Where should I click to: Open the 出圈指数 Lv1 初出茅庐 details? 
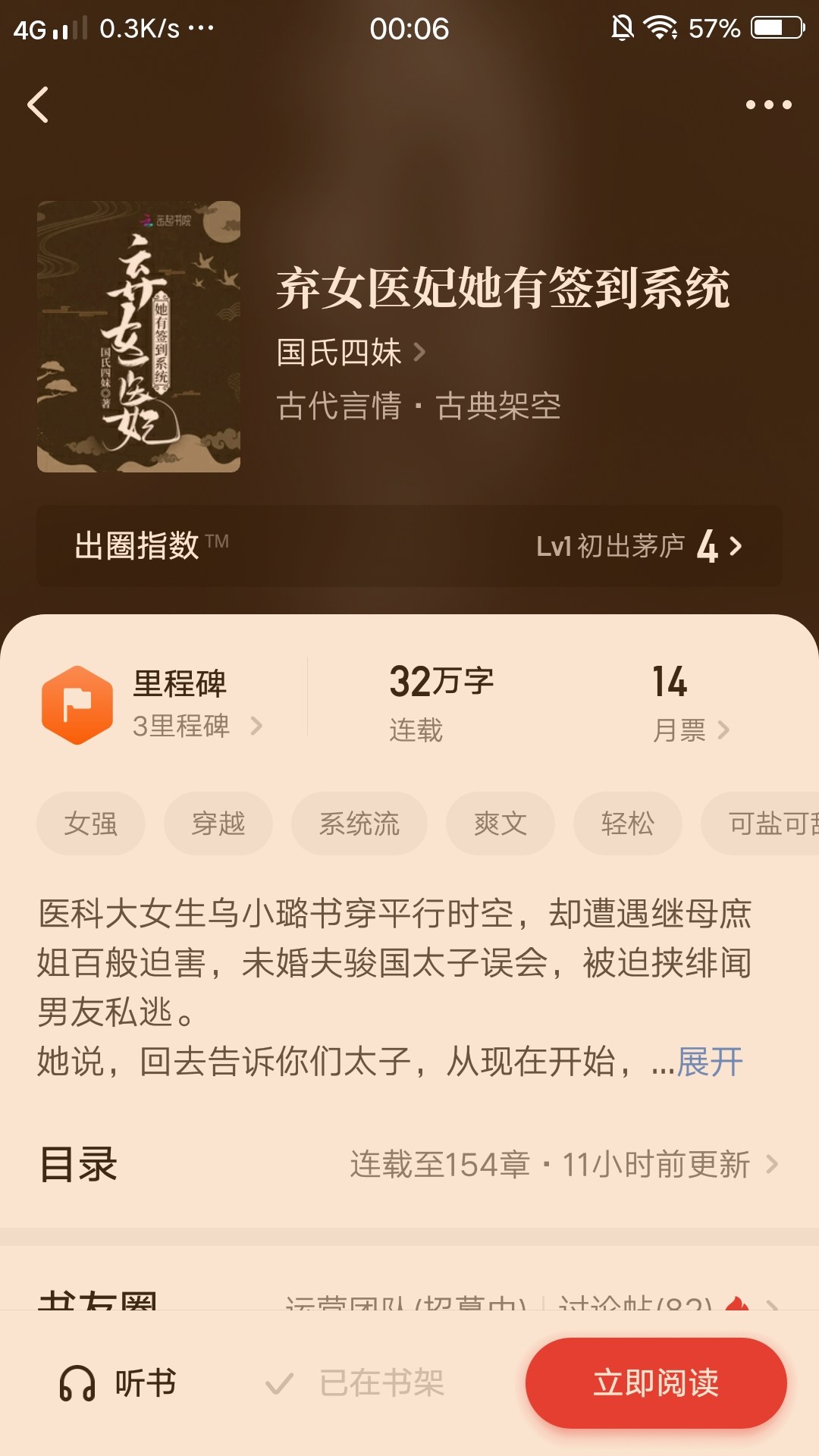coord(409,546)
